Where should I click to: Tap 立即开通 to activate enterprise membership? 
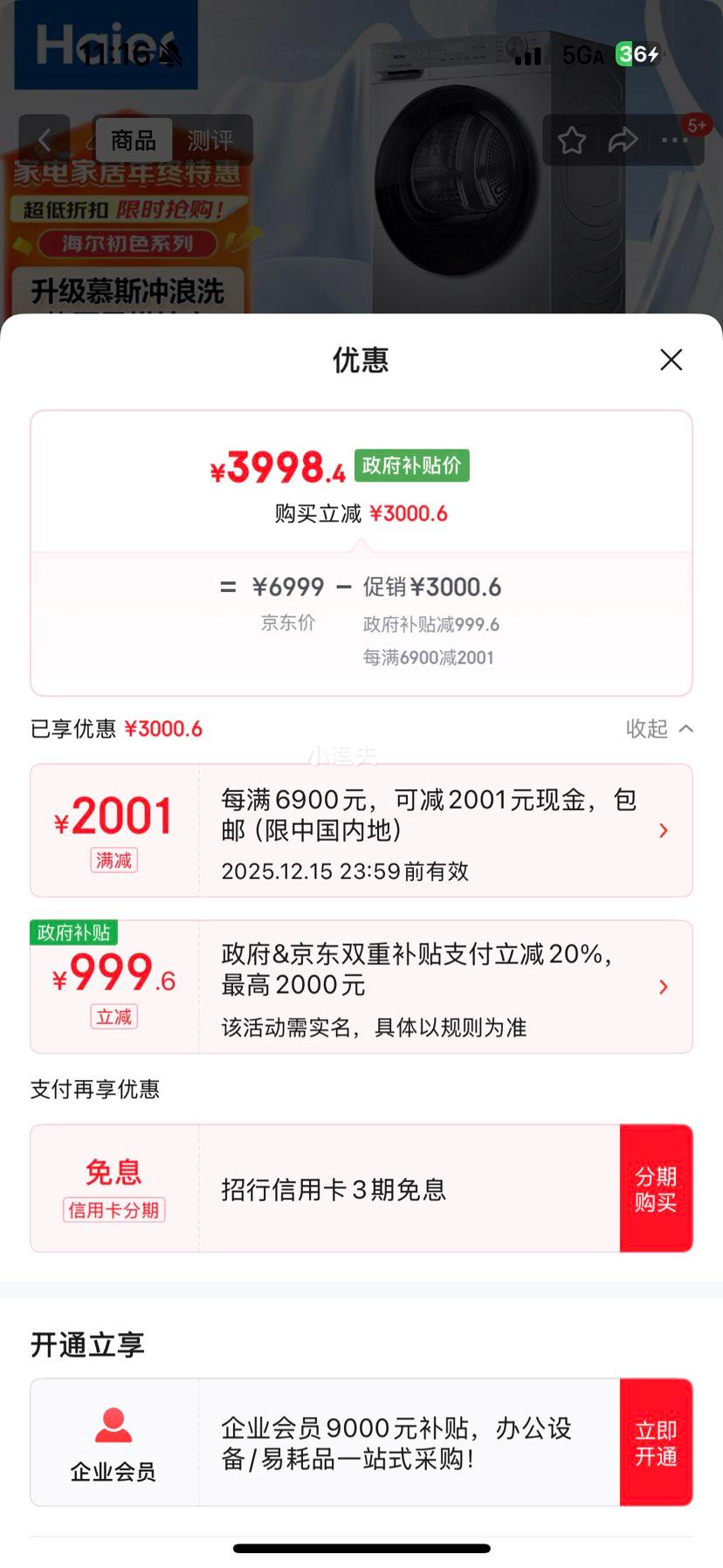tap(656, 1441)
